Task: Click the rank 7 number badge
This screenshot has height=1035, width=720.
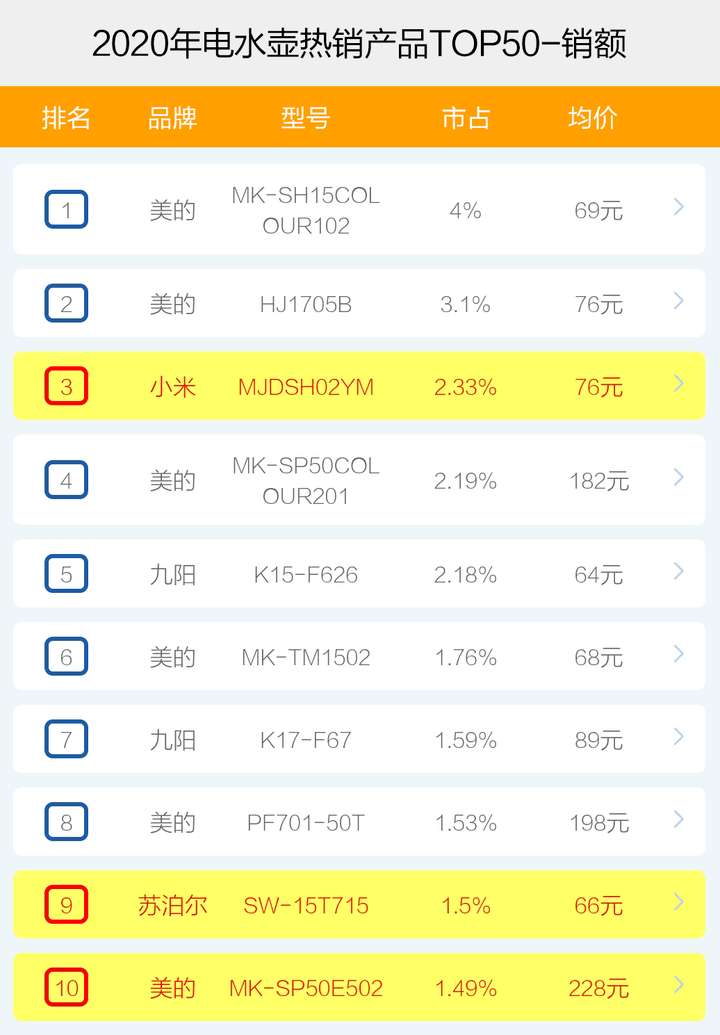Action: click(66, 739)
